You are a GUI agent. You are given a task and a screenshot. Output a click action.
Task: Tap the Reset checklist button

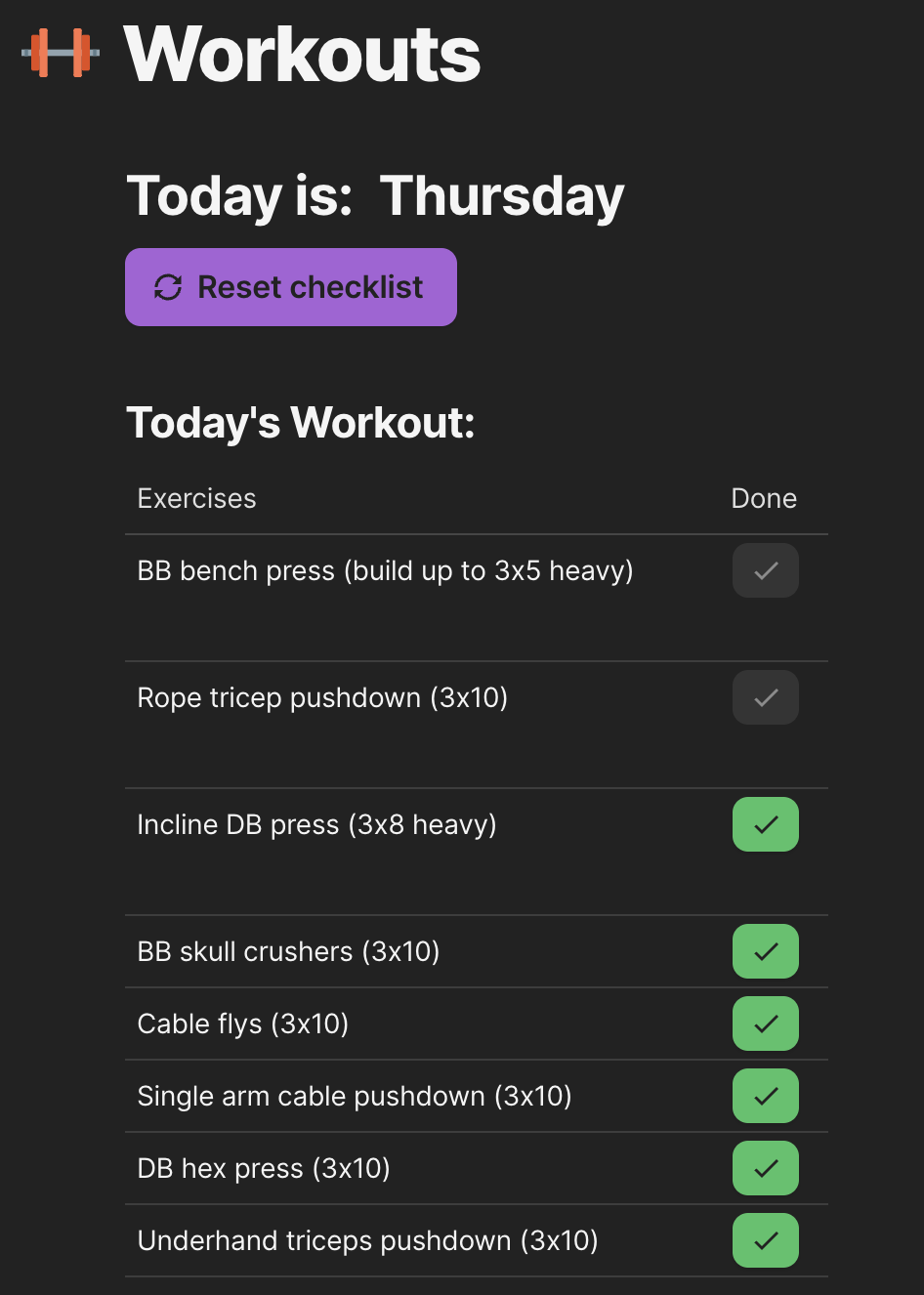(290, 287)
